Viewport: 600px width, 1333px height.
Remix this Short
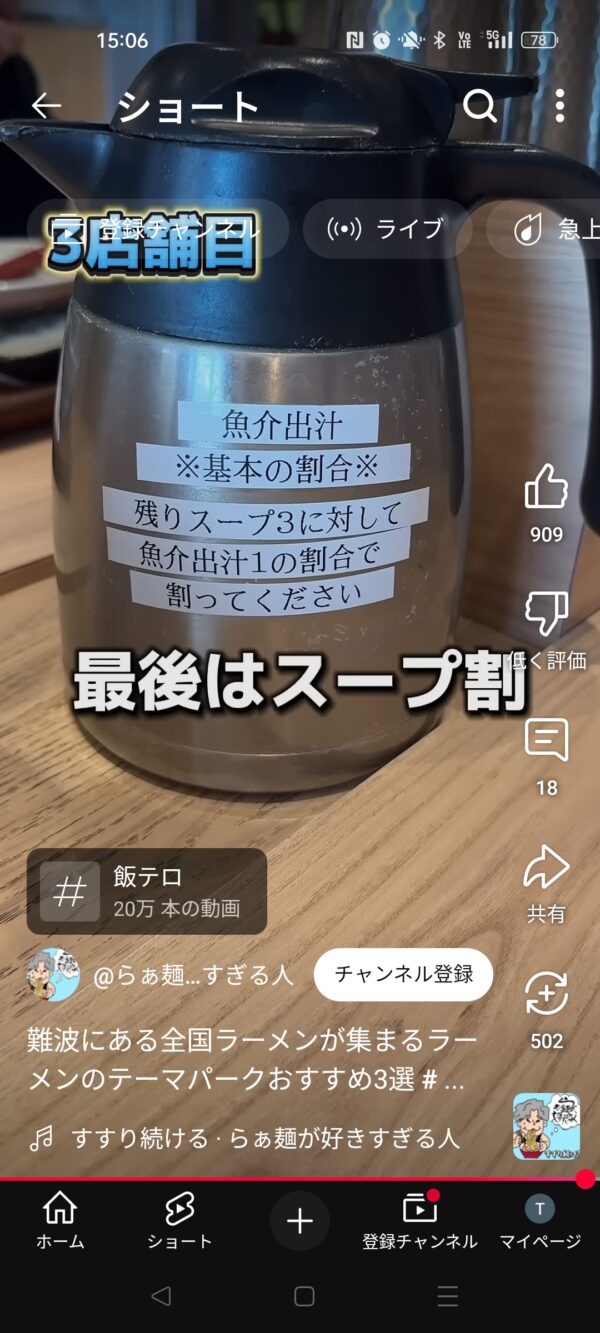click(x=546, y=995)
